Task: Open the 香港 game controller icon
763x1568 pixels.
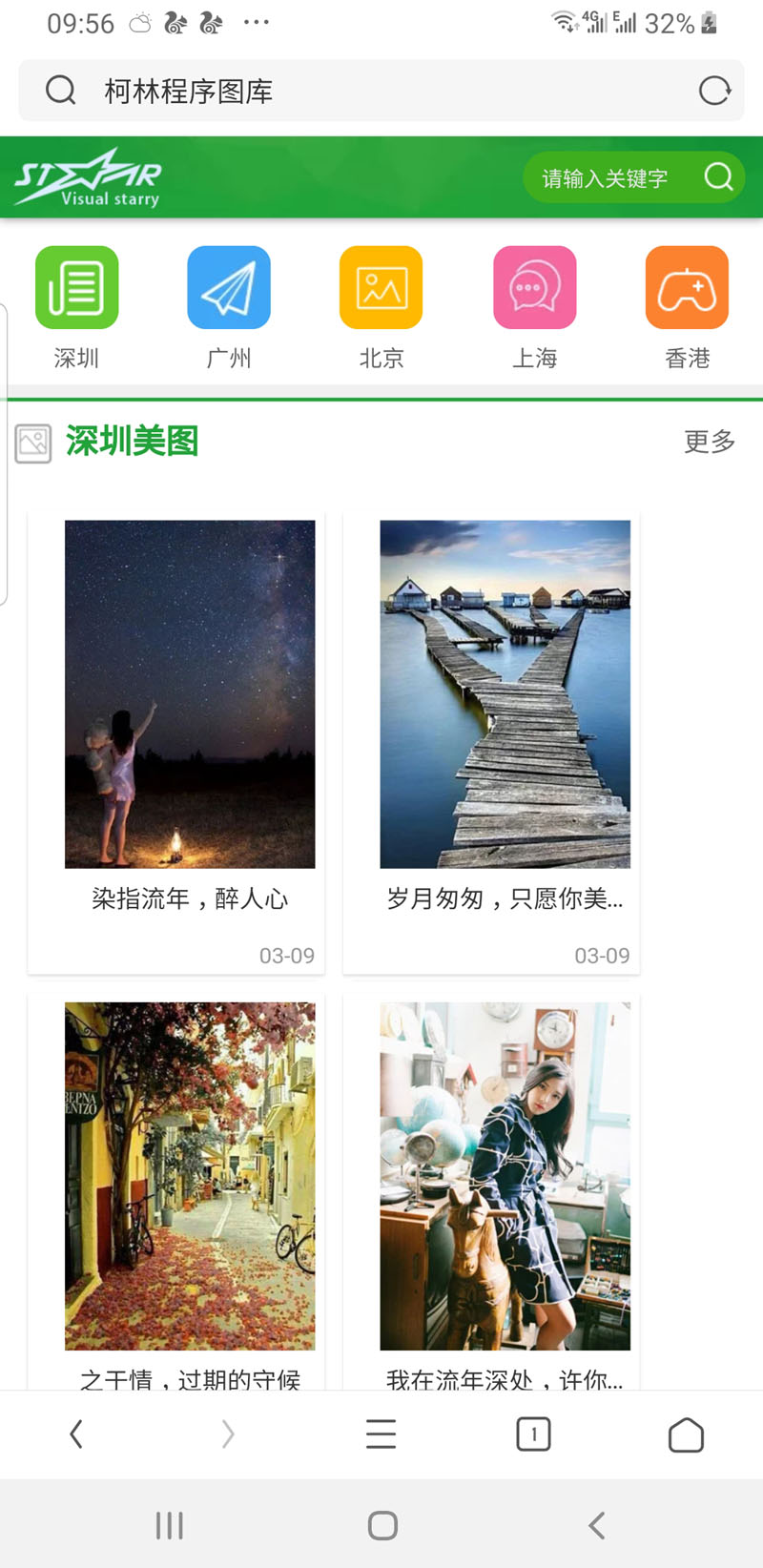Action: [x=687, y=287]
